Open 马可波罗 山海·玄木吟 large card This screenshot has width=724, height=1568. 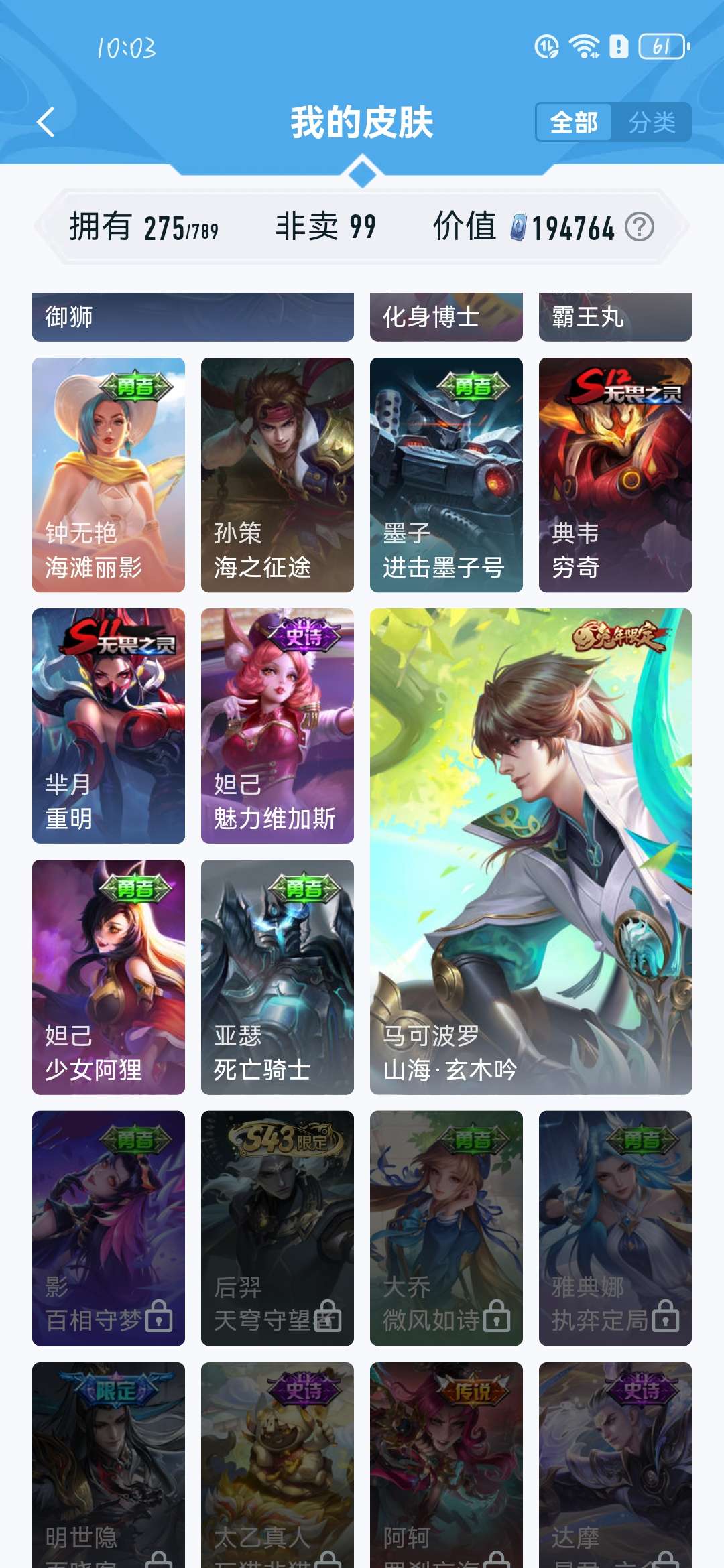(531, 851)
